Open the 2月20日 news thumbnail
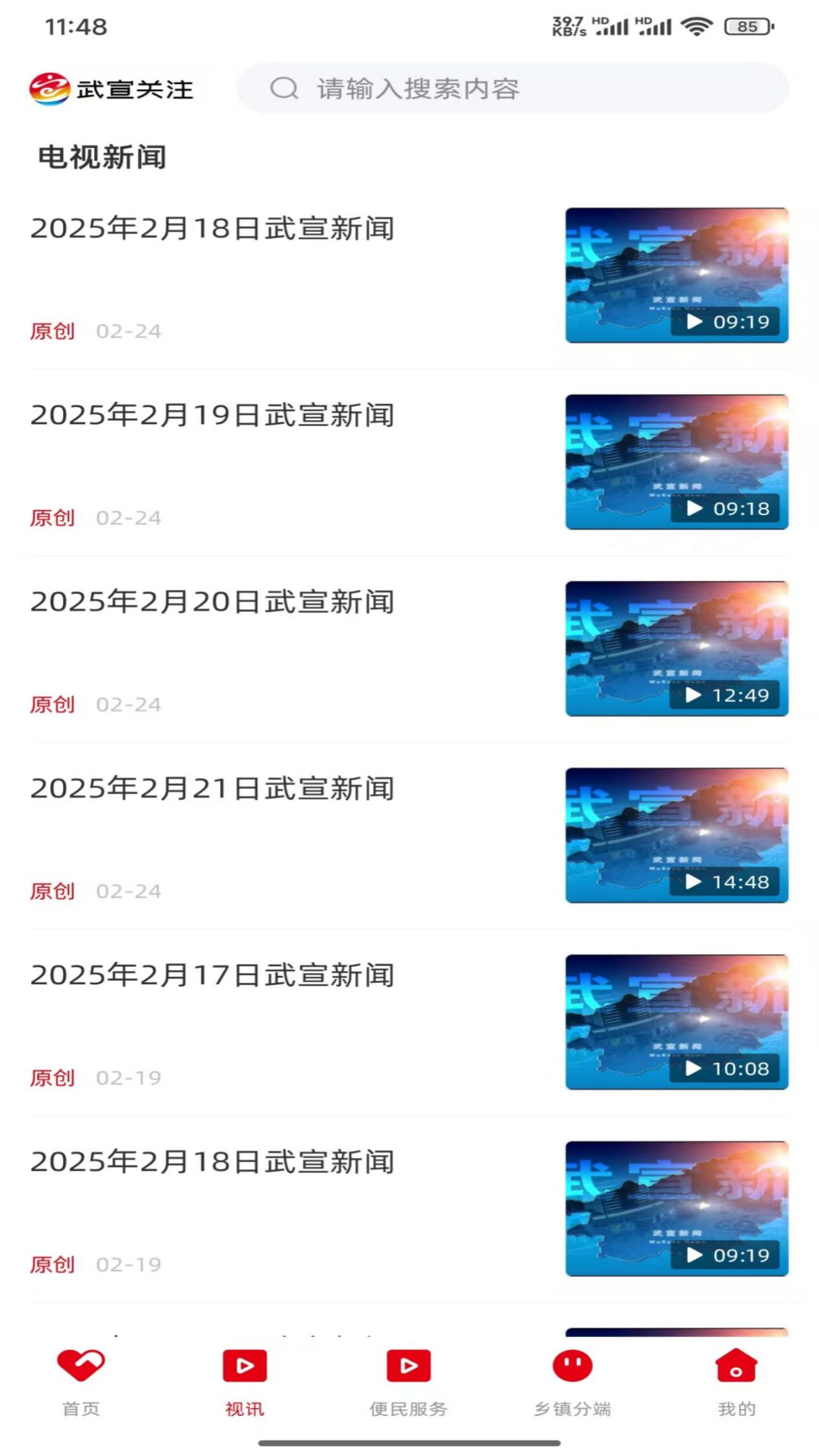The width and height of the screenshot is (819, 1456). pyautogui.click(x=676, y=648)
